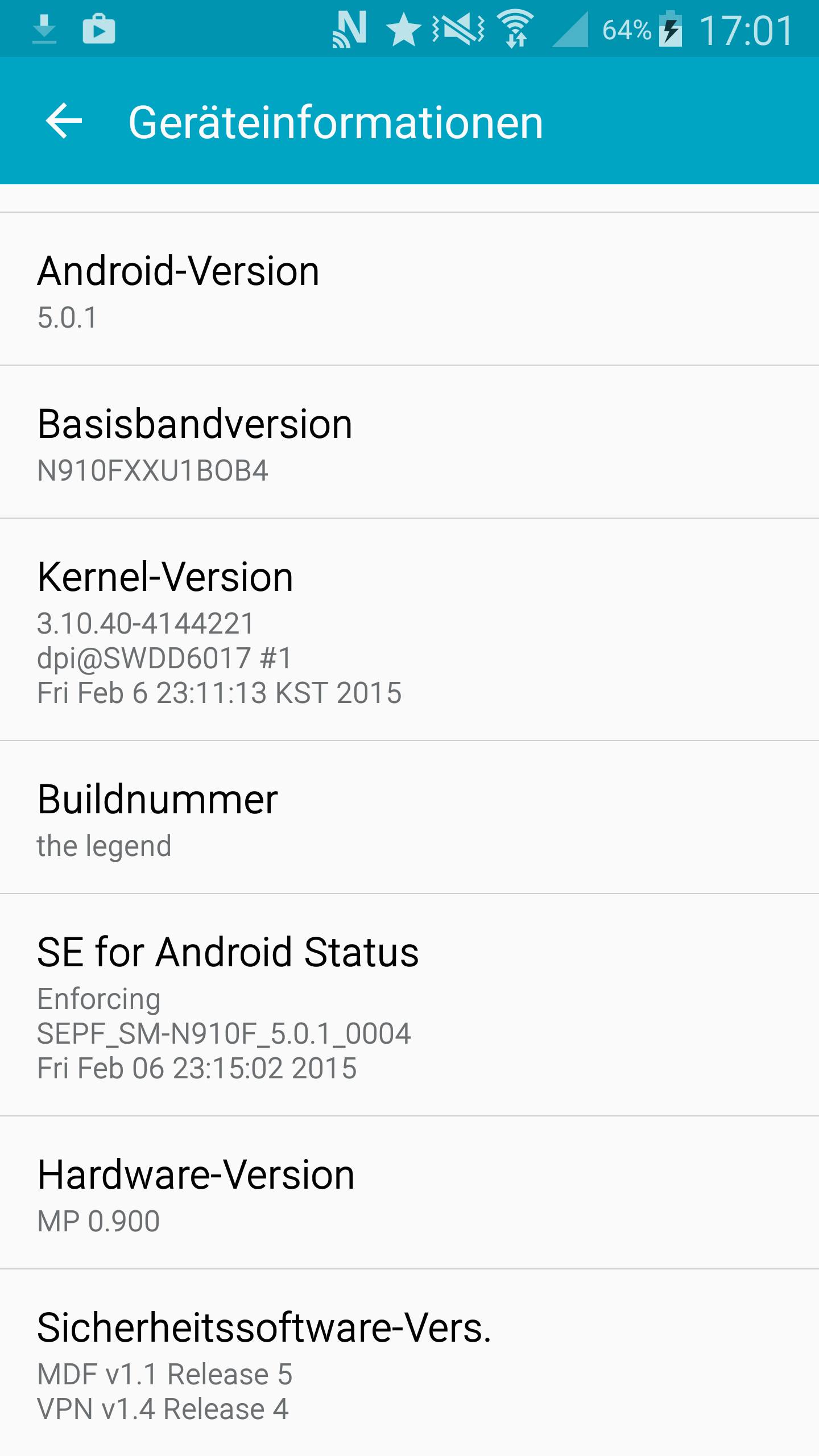Image resolution: width=819 pixels, height=1456 pixels.
Task: Open SE for Android Status
Action: [x=409, y=1005]
